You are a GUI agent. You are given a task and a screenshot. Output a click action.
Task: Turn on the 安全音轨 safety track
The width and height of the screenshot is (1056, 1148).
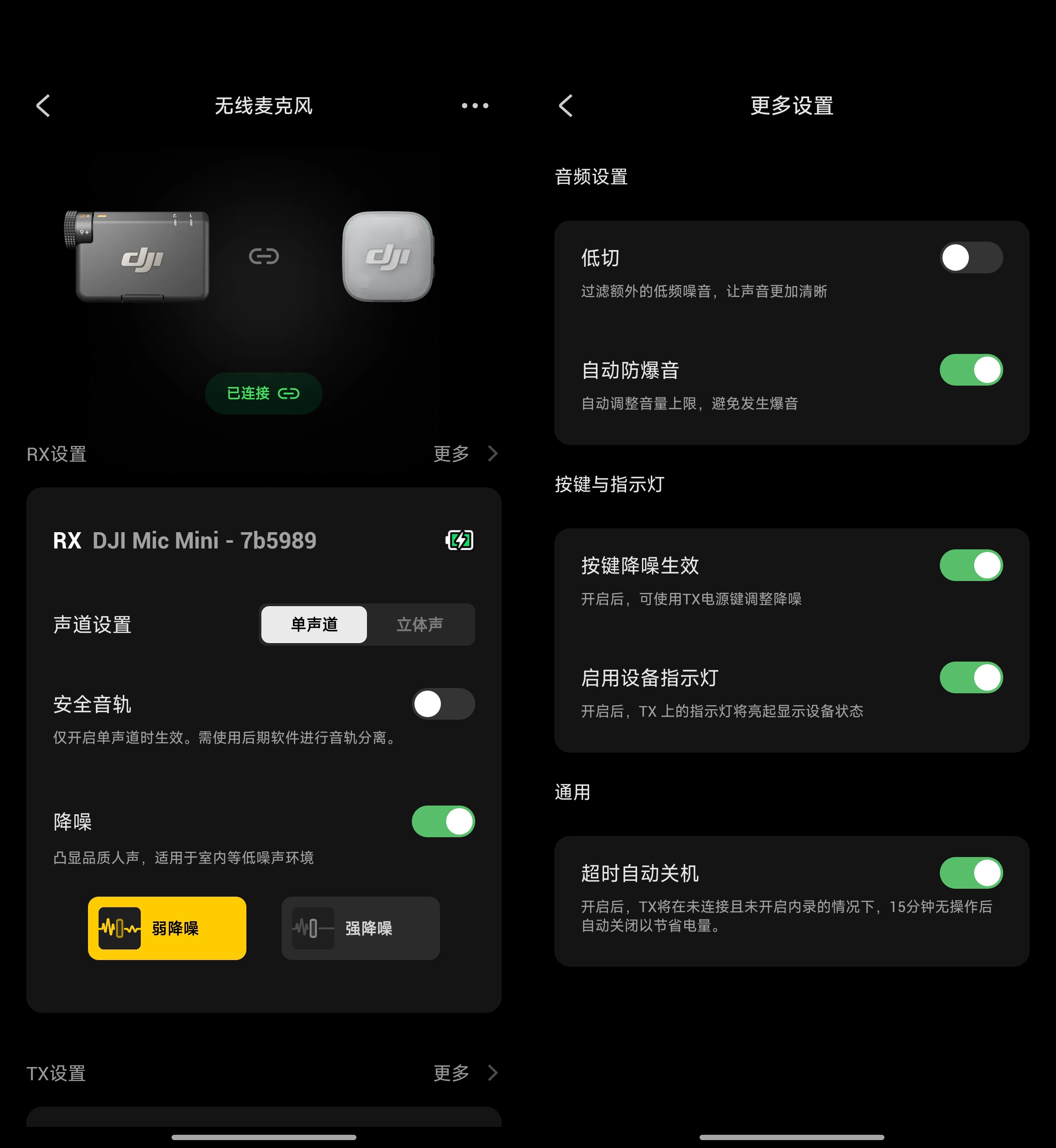444,705
